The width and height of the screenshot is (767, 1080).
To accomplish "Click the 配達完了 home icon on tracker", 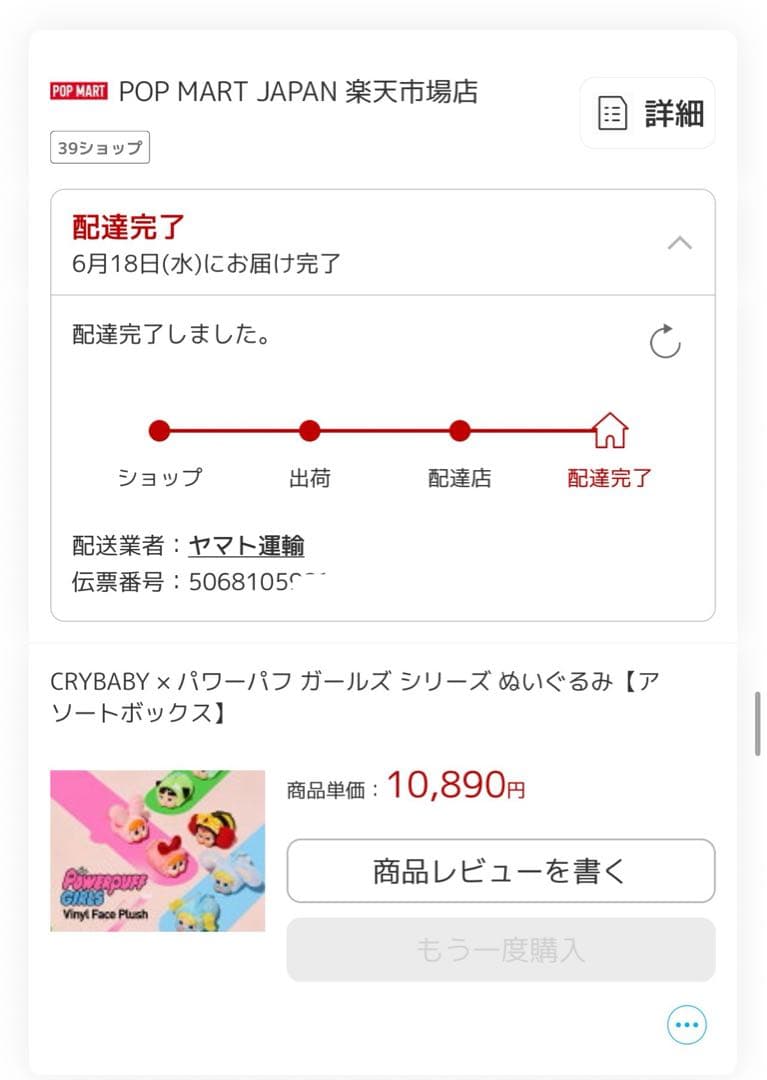I will click(x=610, y=430).
